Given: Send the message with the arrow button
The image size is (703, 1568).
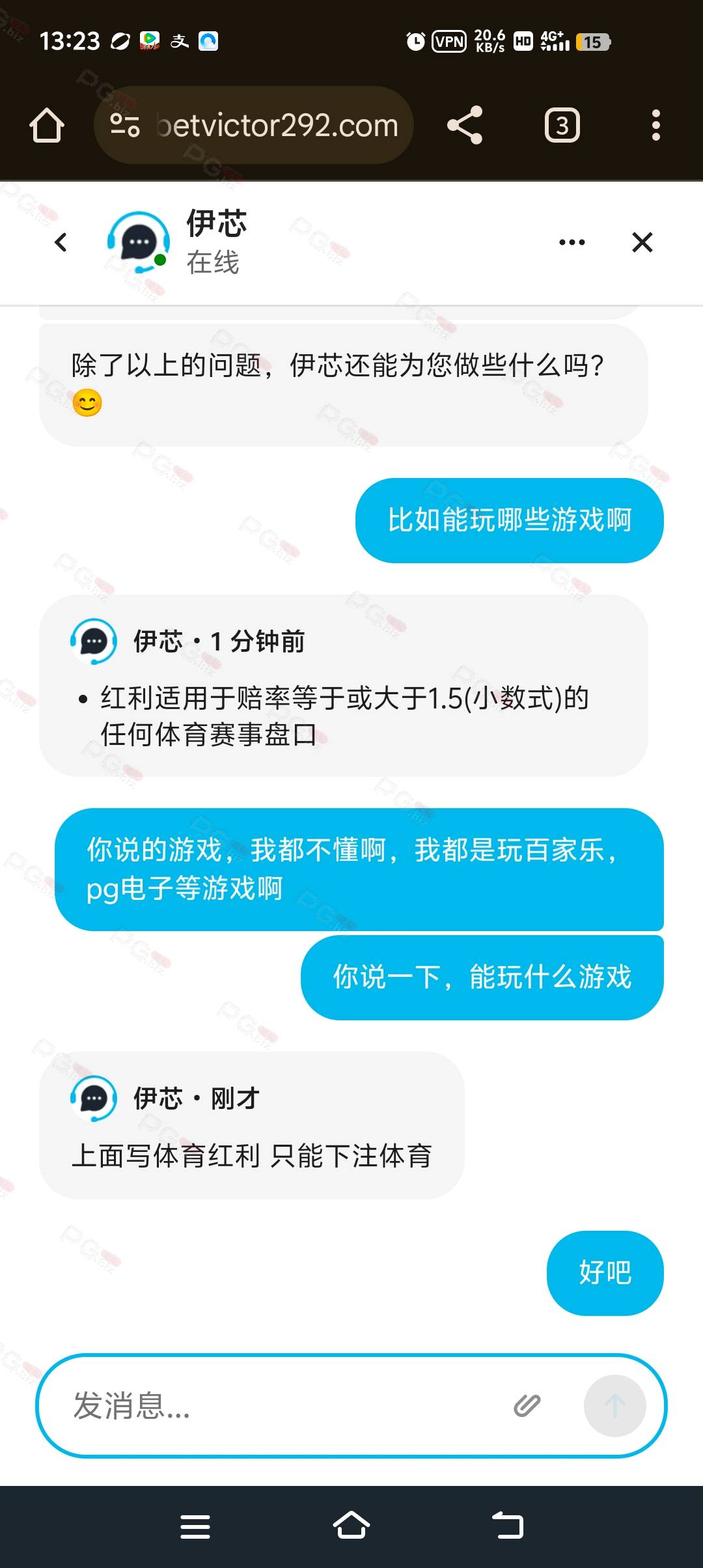Looking at the screenshot, I should 614,1405.
